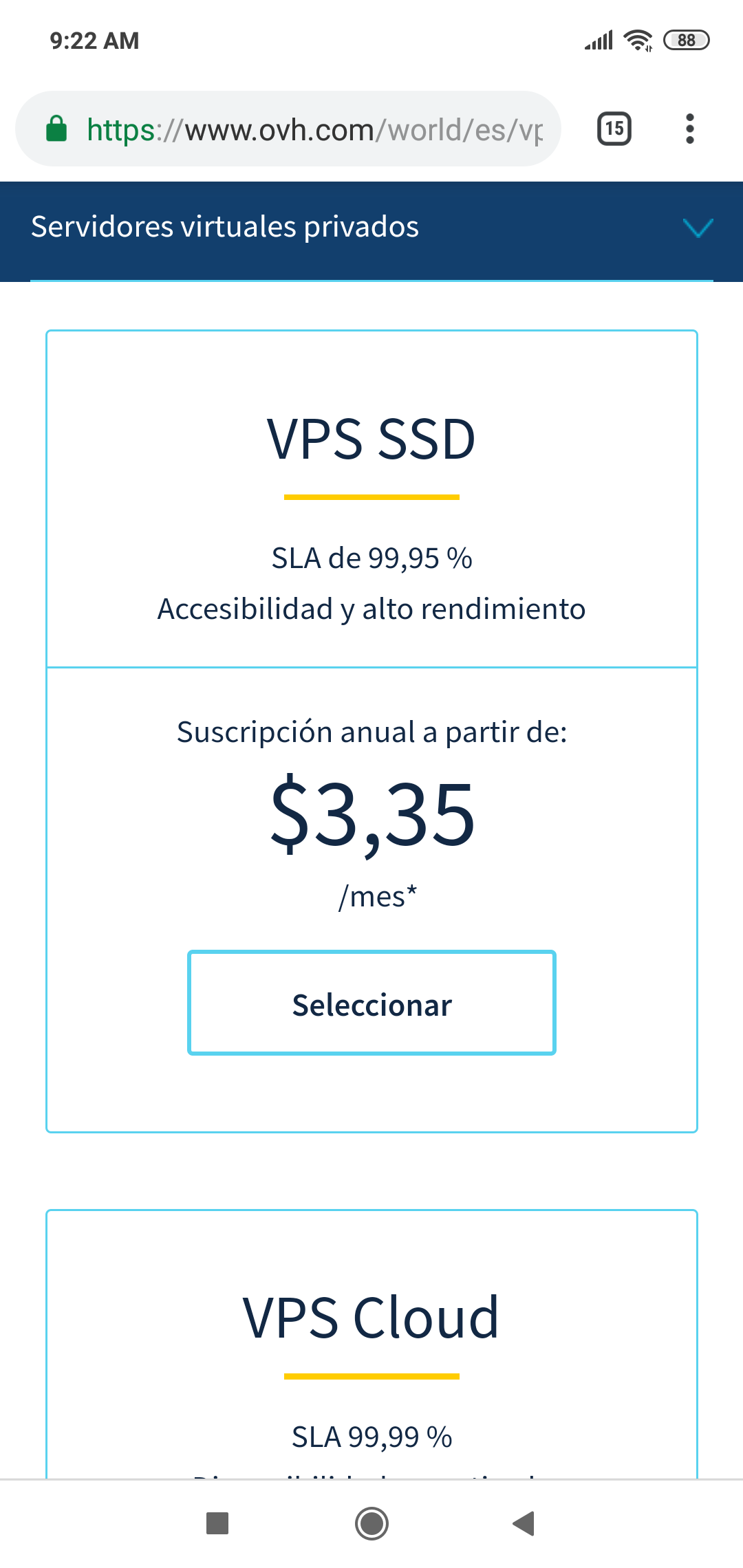Expand the Servidores virtuales privados dropdown
The height and width of the screenshot is (1568, 743).
click(698, 227)
